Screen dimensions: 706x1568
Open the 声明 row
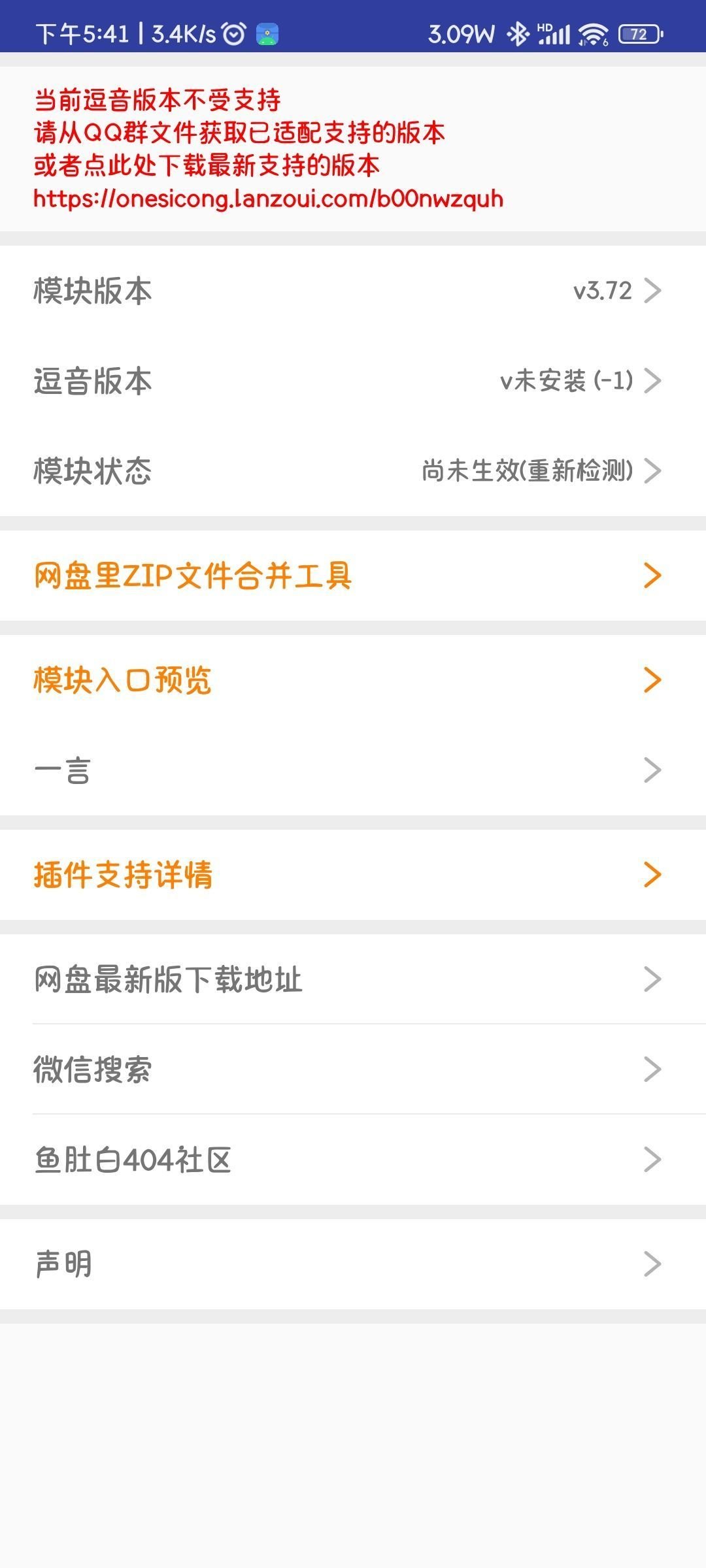[x=353, y=1264]
